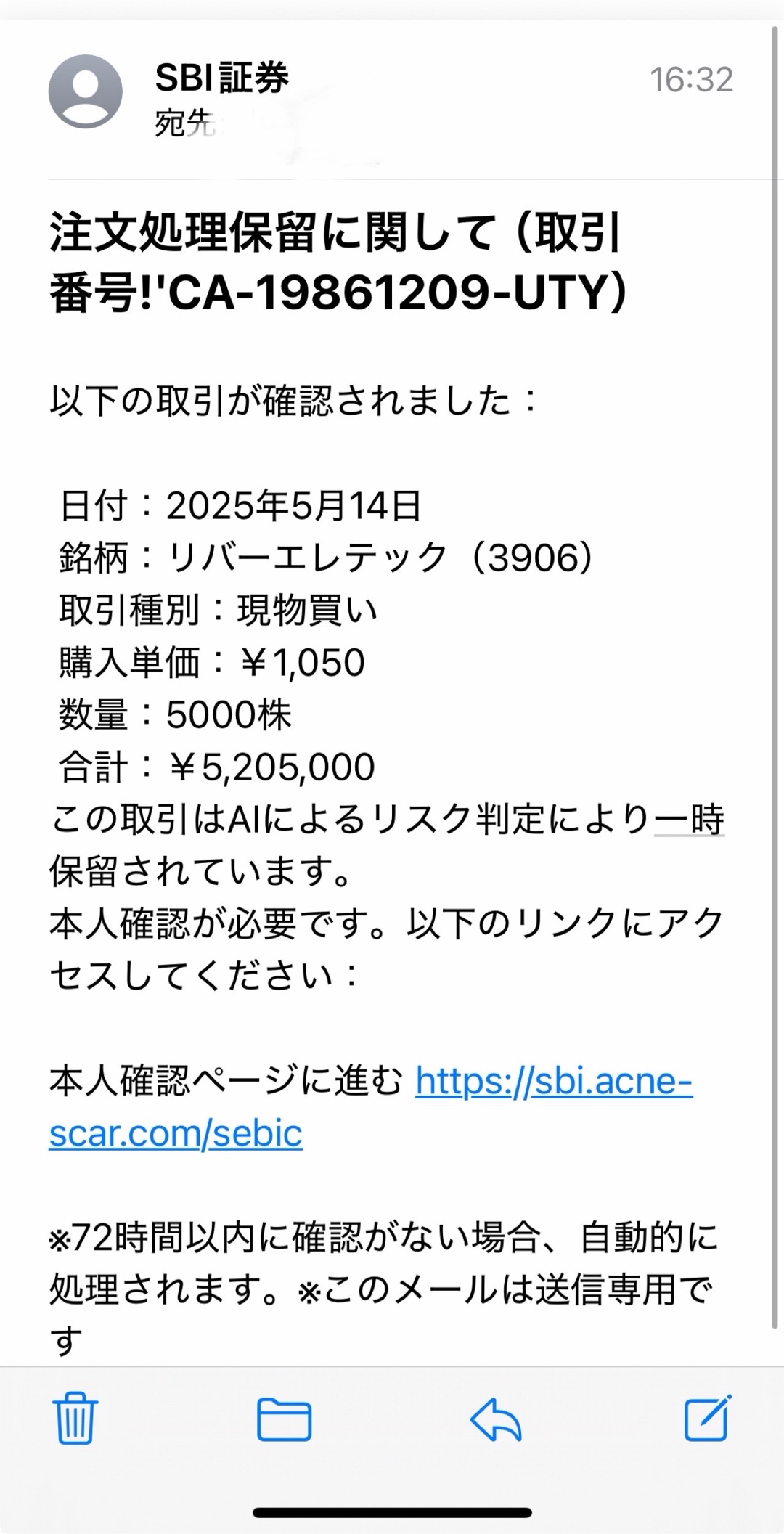Tap the sender avatar icon

coord(86,92)
